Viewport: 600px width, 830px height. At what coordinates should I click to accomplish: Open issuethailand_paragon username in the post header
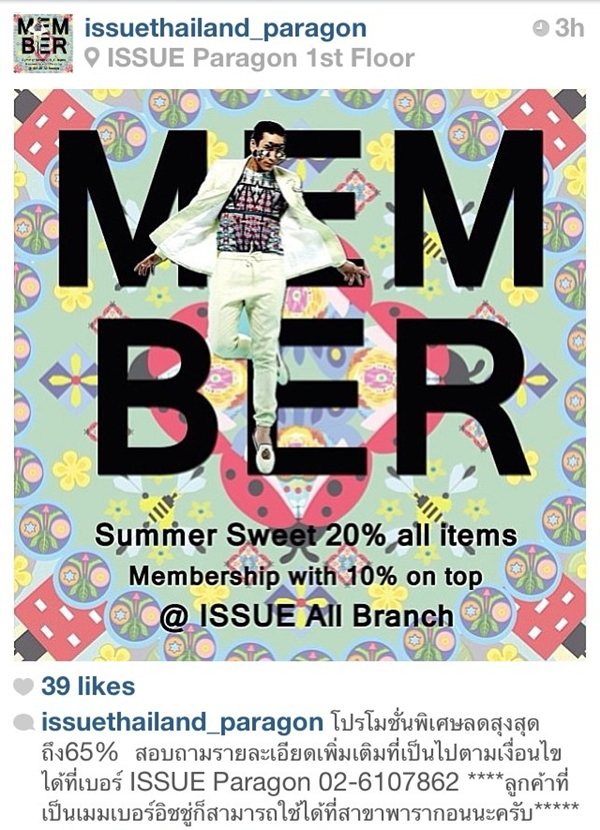(x=224, y=28)
